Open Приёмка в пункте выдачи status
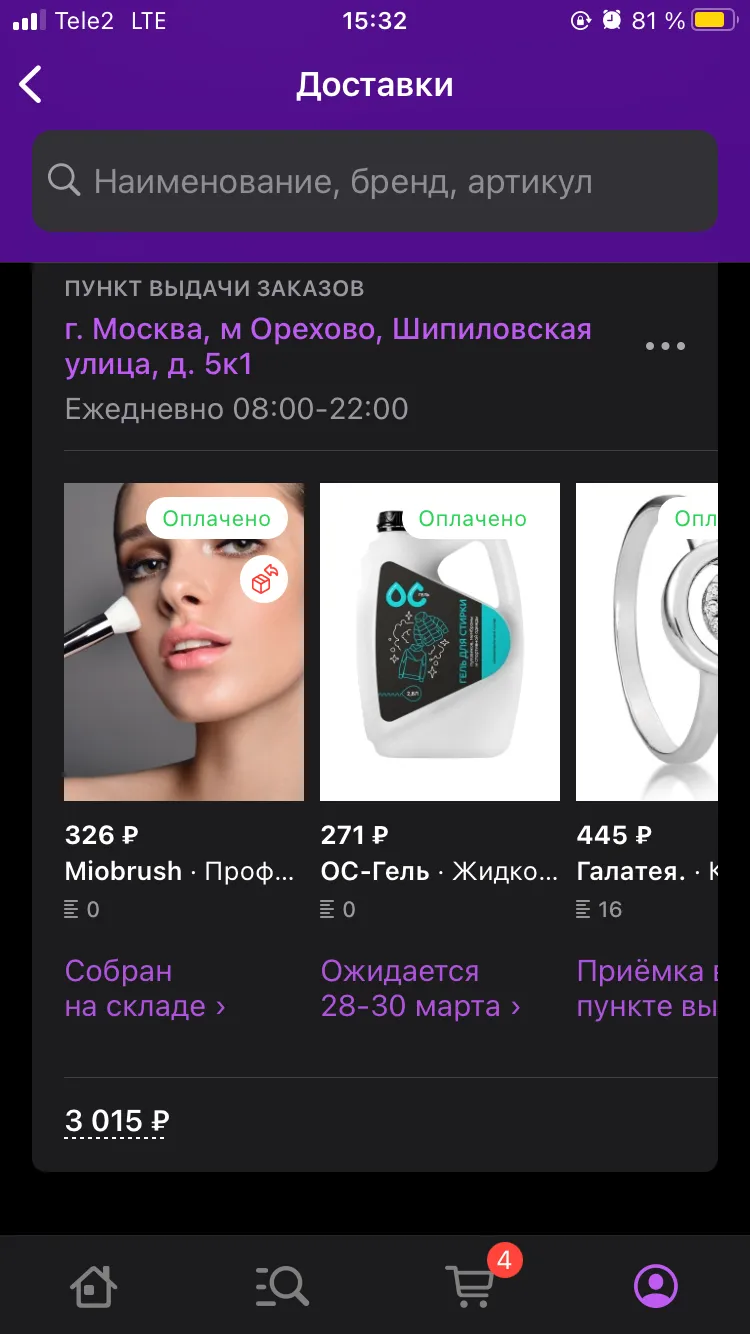This screenshot has width=750, height=1334. (647, 988)
